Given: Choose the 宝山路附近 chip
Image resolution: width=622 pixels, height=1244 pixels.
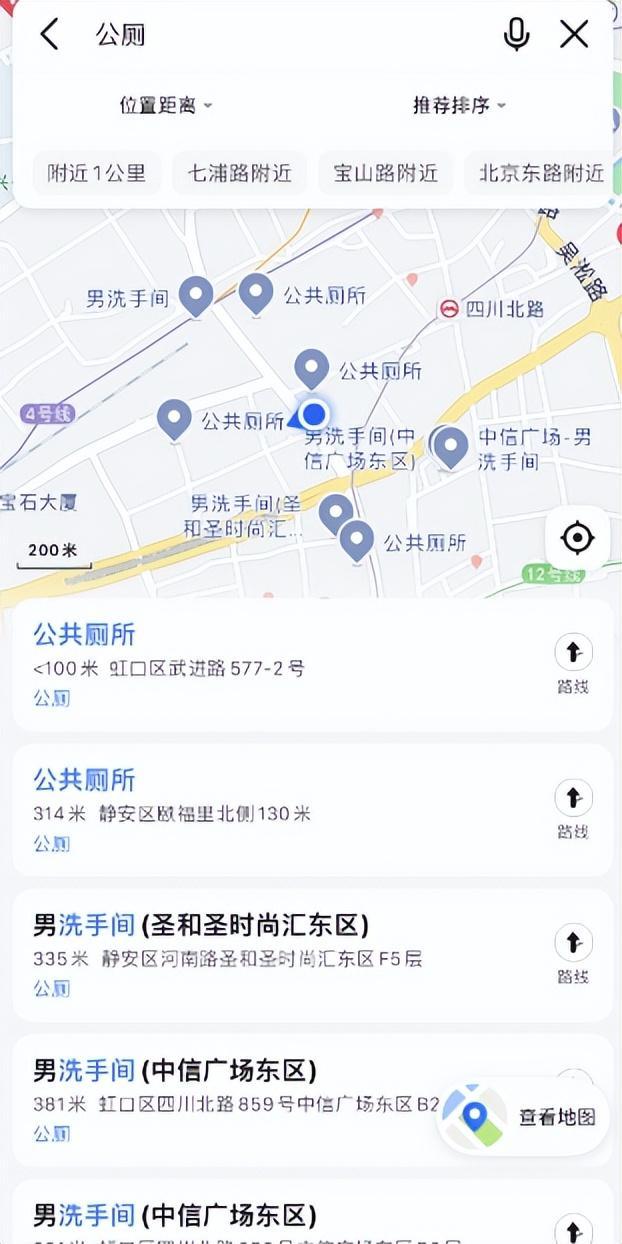Looking at the screenshot, I should coord(386,173).
